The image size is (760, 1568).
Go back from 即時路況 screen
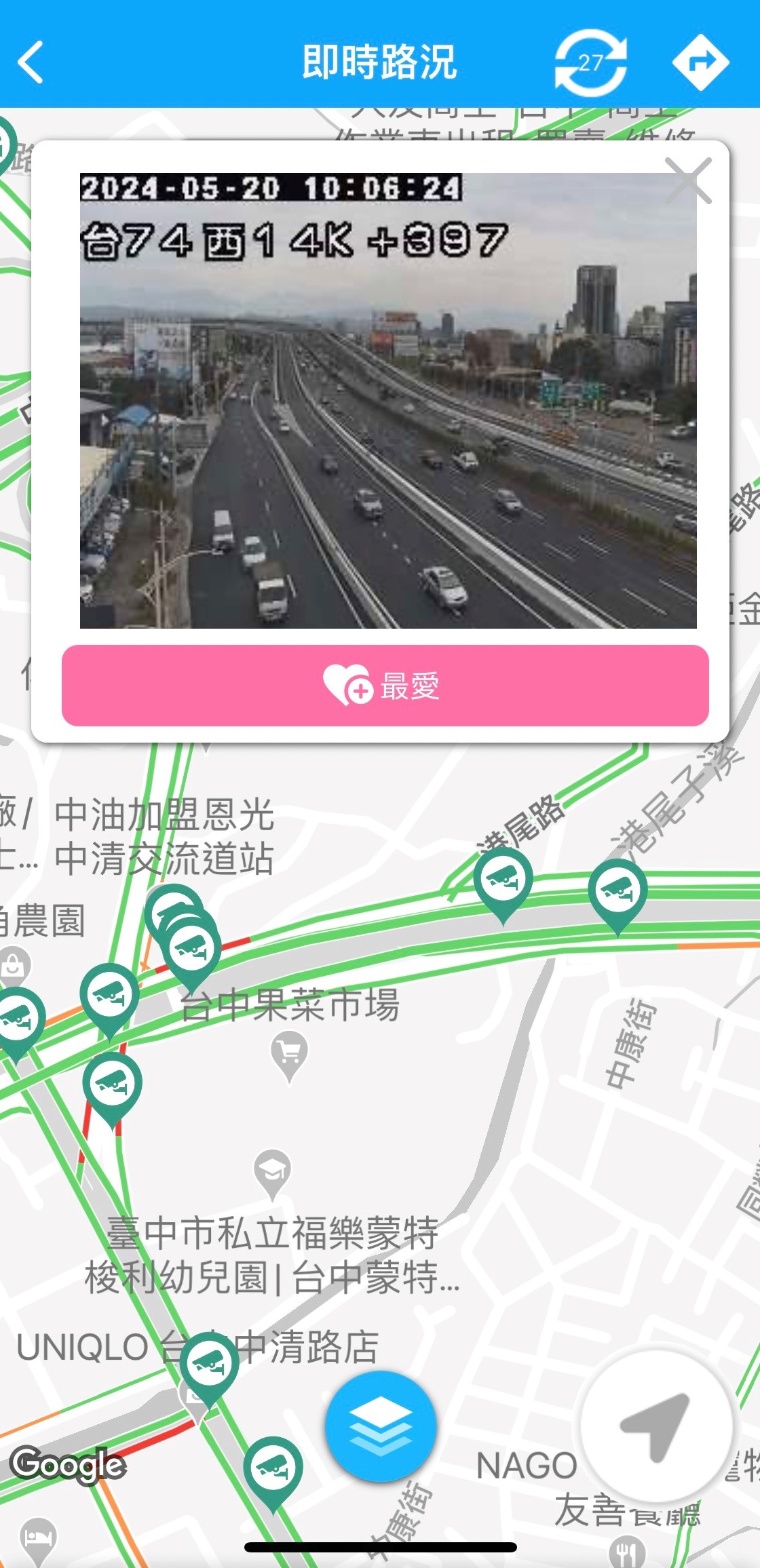coord(31,62)
